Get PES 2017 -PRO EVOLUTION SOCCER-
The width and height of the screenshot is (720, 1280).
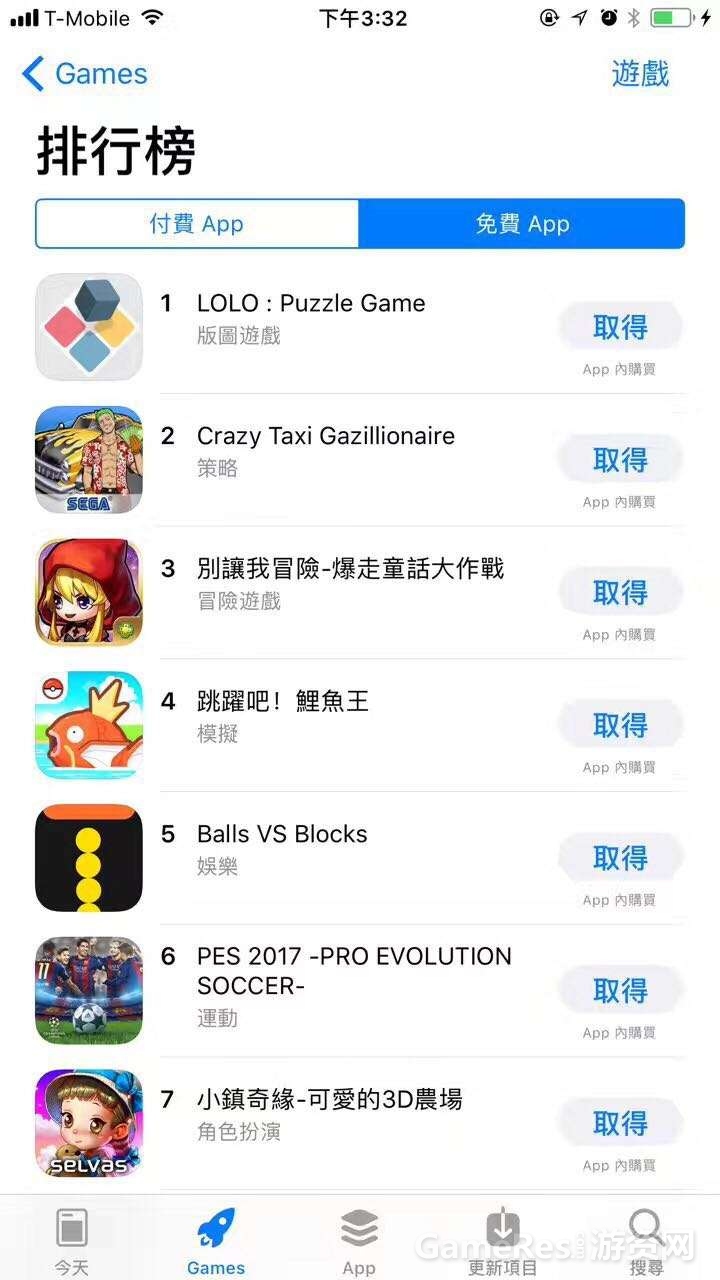tap(620, 991)
